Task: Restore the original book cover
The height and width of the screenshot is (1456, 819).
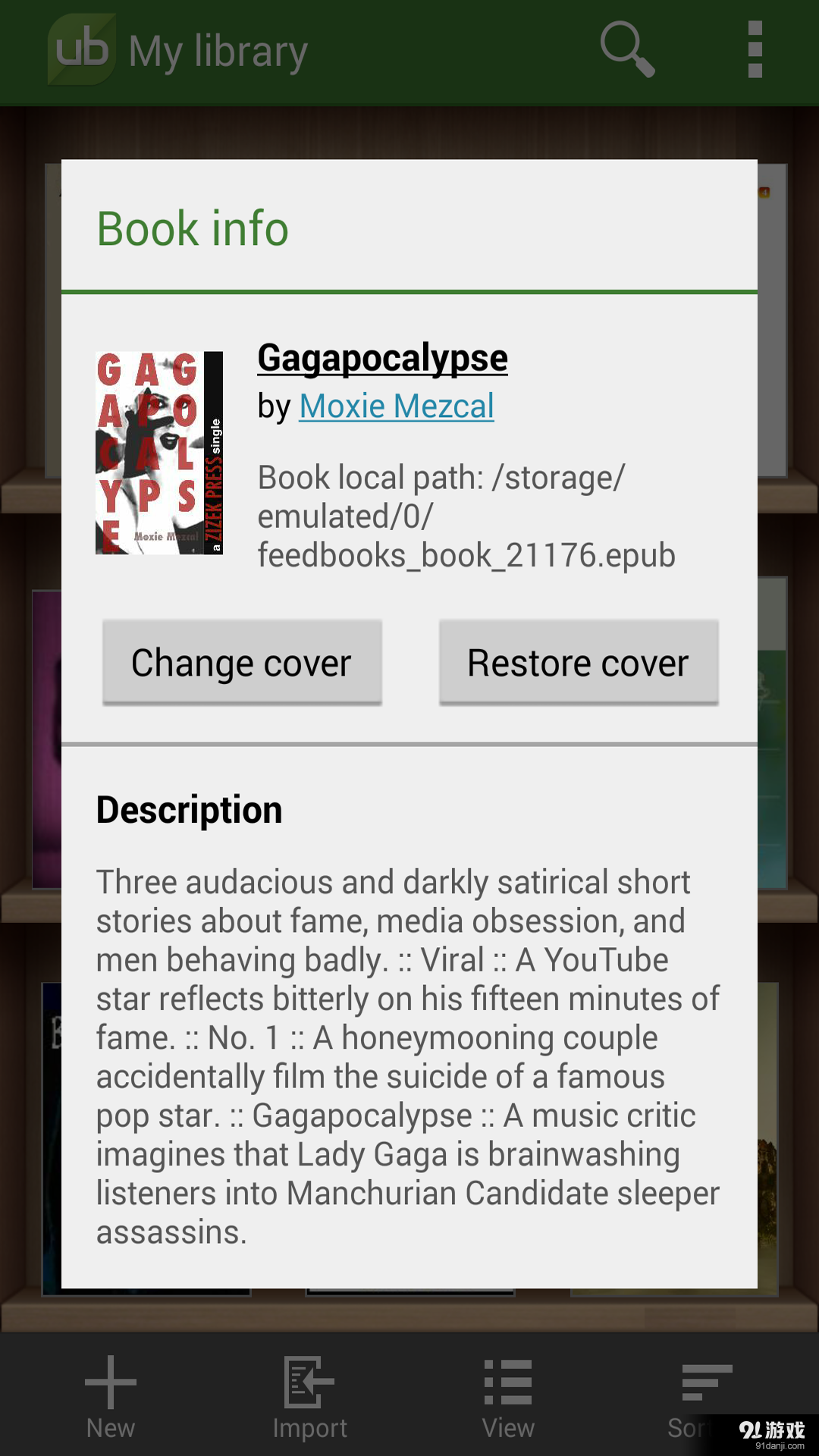Action: 579,662
